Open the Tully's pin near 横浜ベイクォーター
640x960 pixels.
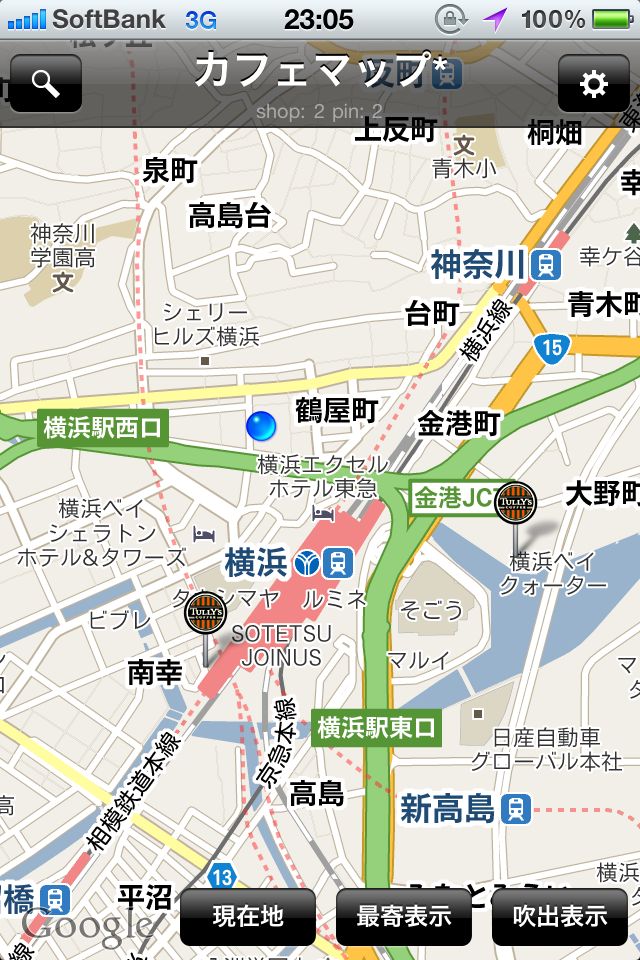(516, 502)
